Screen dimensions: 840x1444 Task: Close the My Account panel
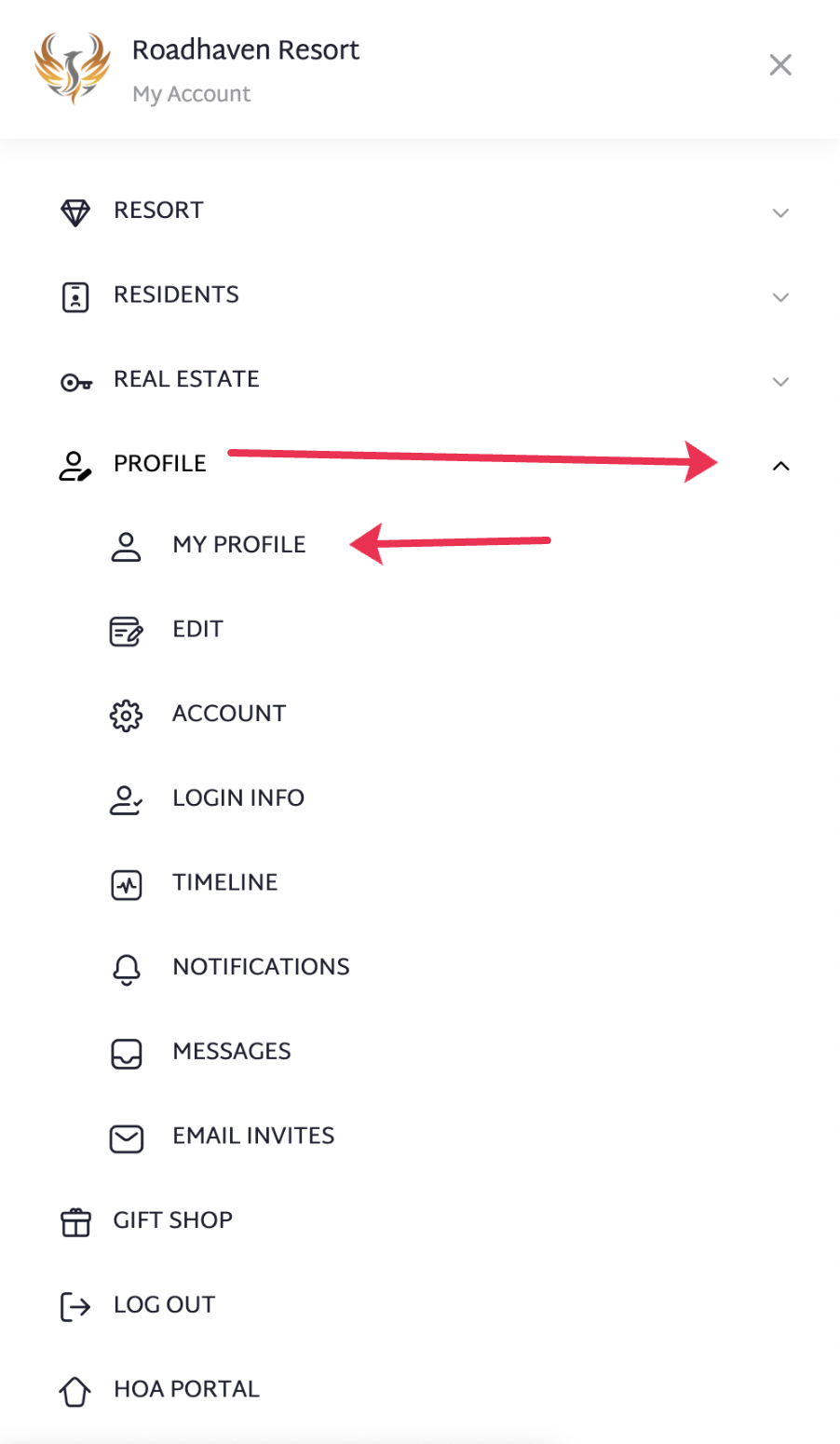click(780, 65)
